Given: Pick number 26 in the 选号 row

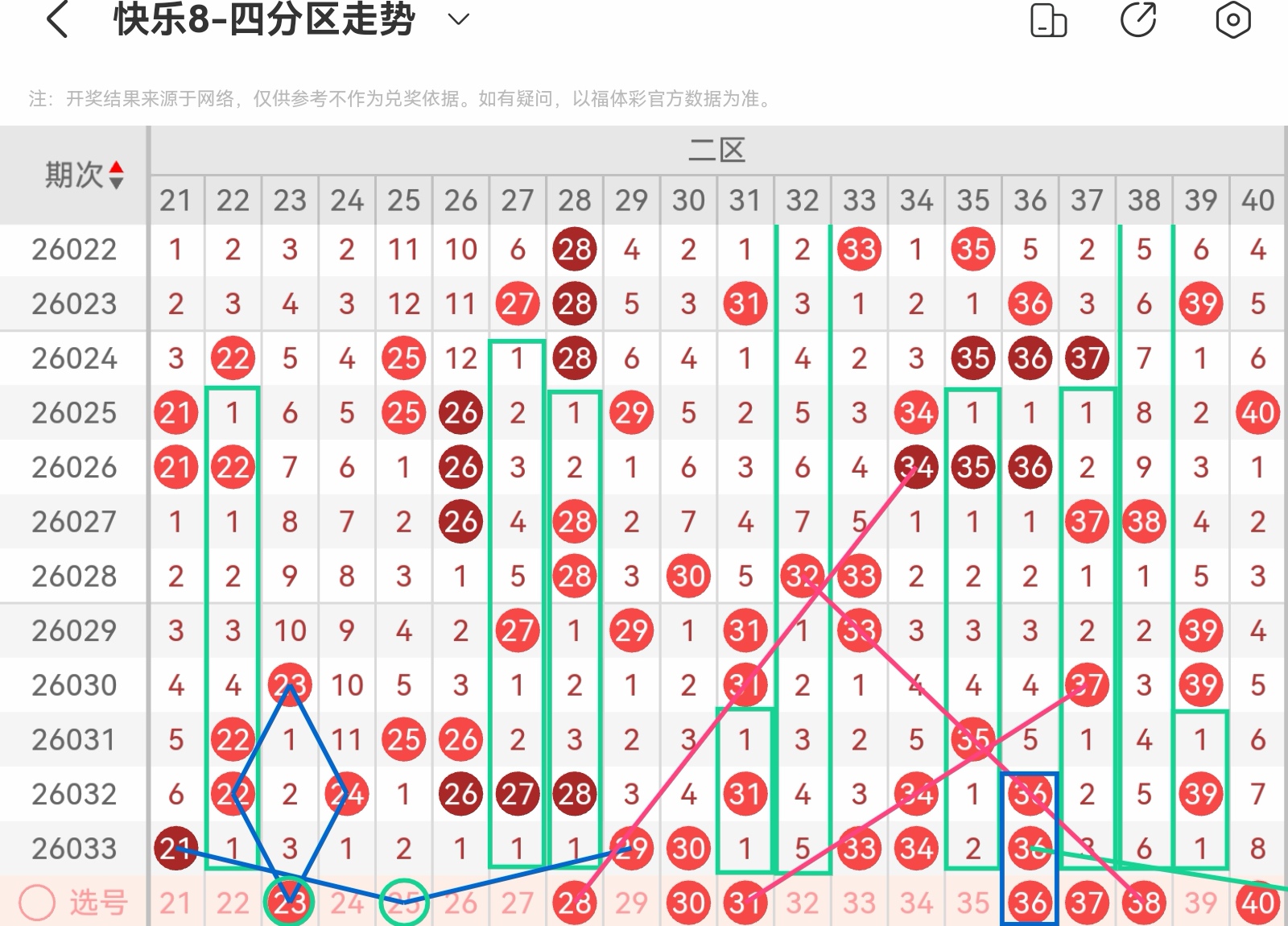Looking at the screenshot, I should pos(460,903).
